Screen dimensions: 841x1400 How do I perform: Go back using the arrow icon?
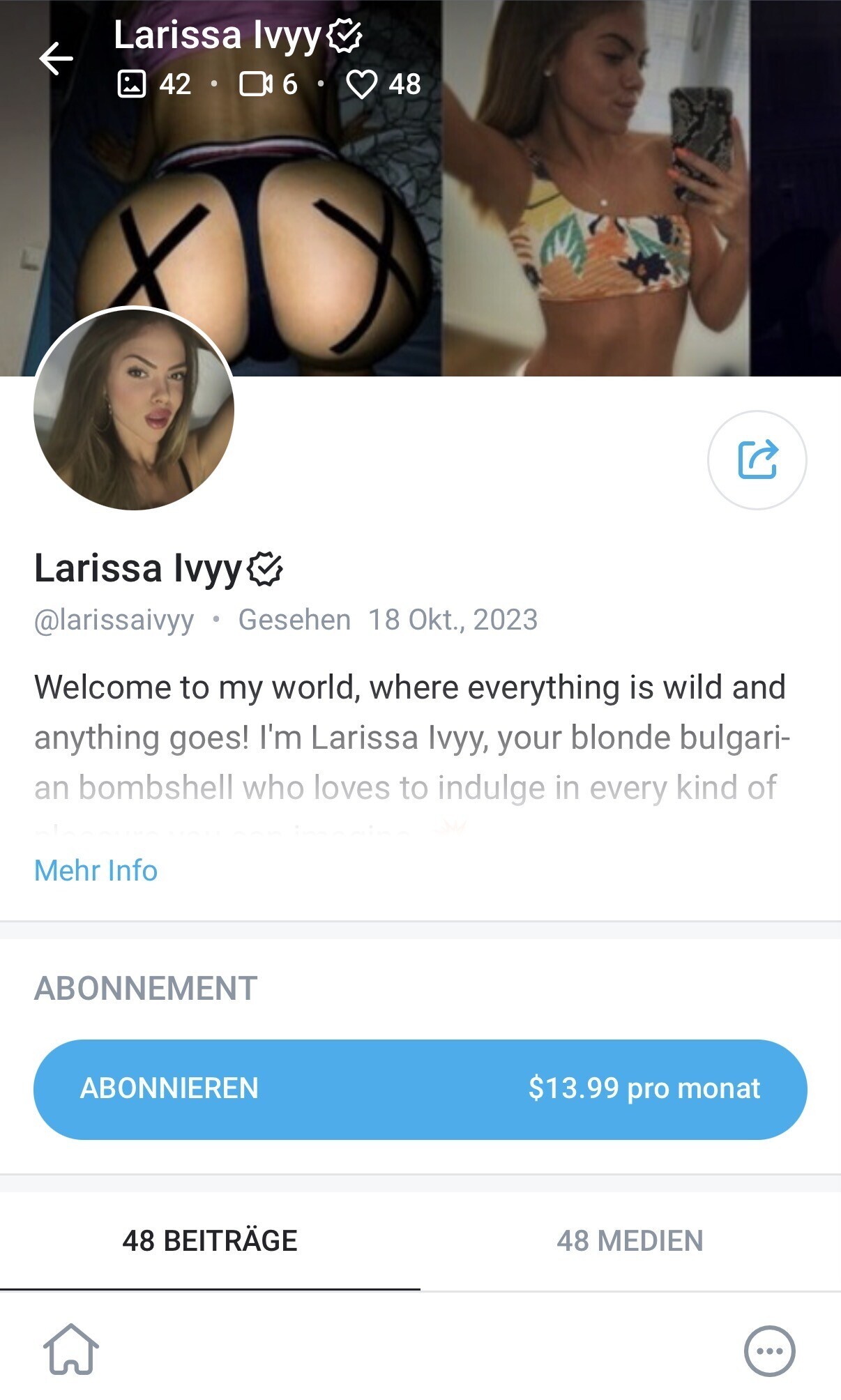pos(56,59)
